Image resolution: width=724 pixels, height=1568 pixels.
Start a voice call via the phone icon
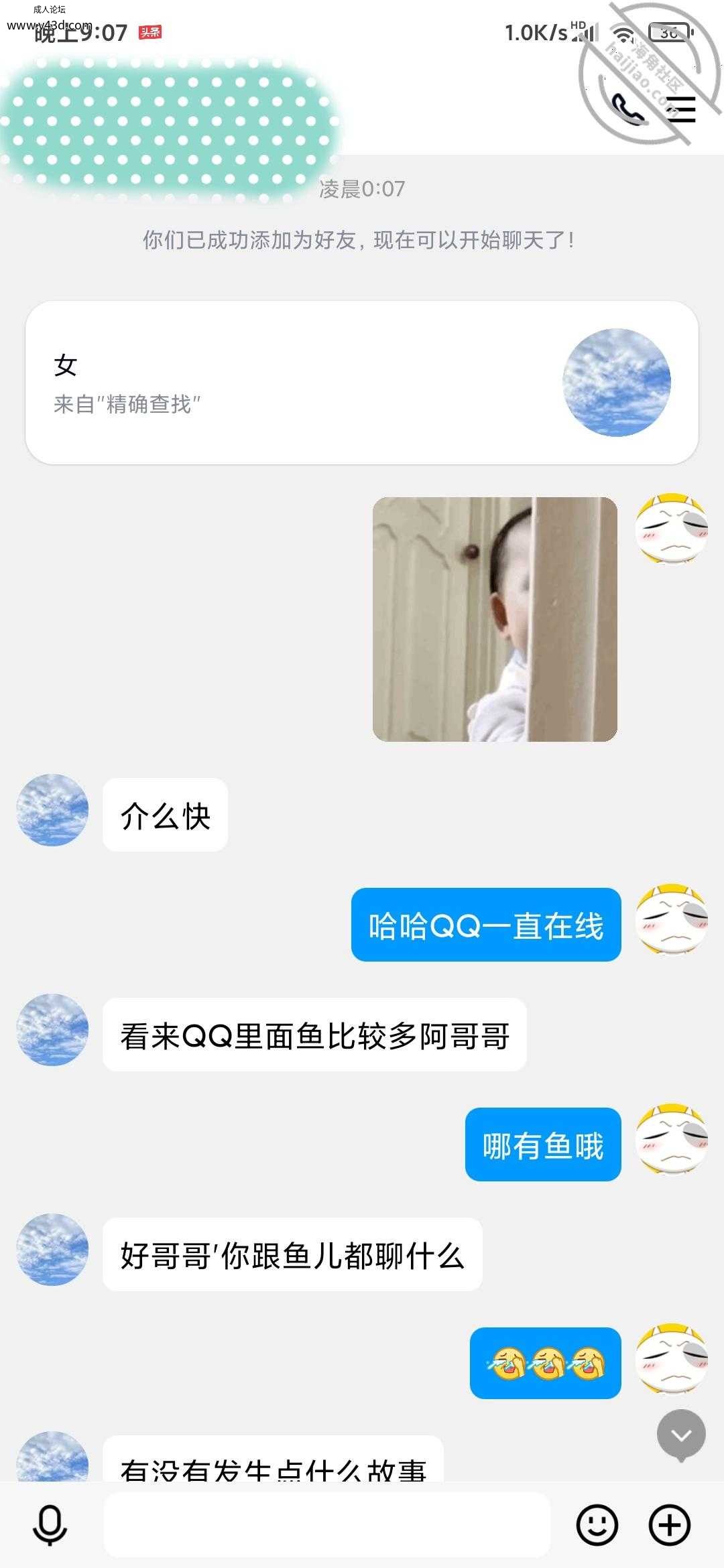pyautogui.click(x=629, y=109)
